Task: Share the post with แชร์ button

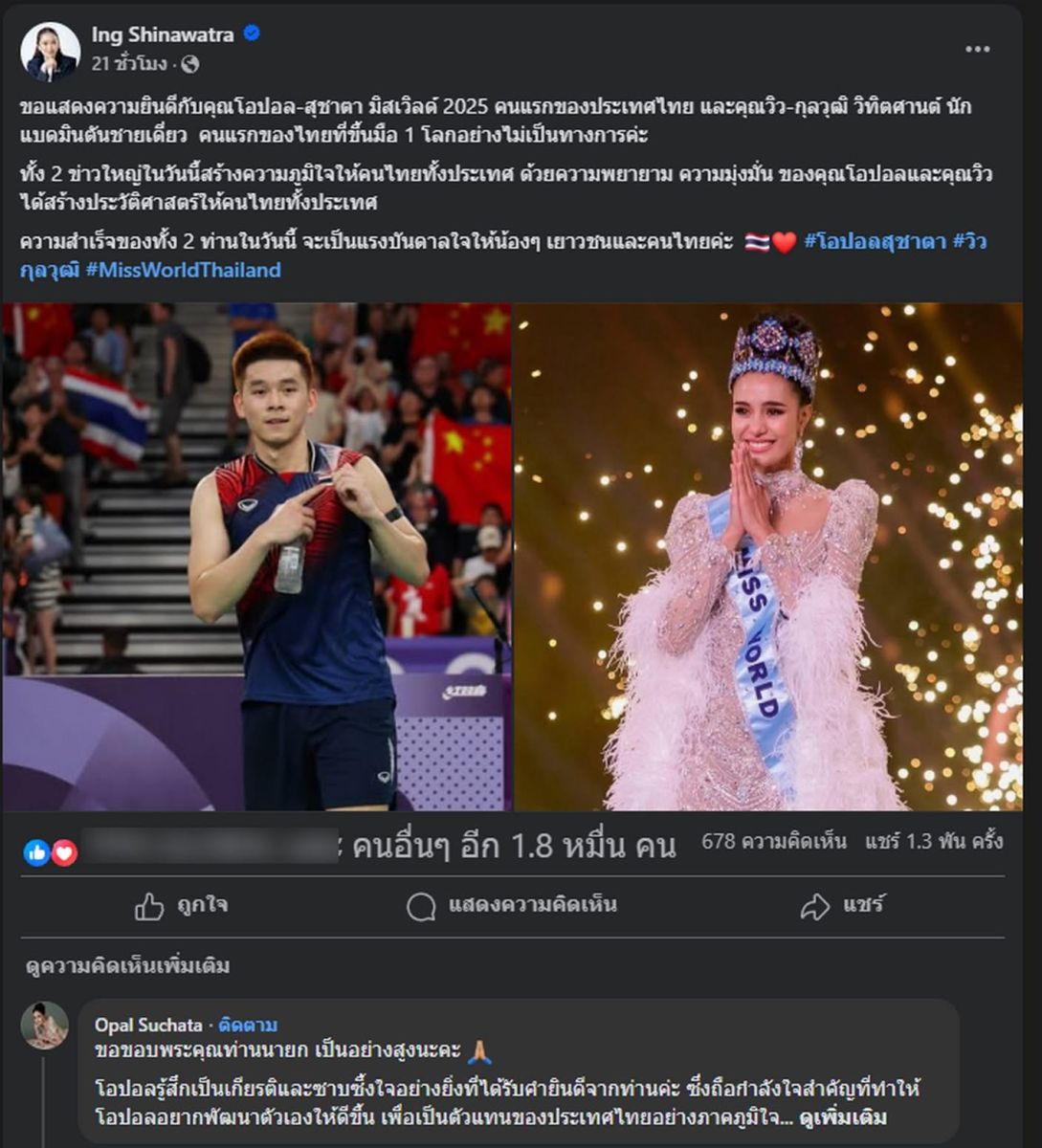Action: (x=843, y=905)
